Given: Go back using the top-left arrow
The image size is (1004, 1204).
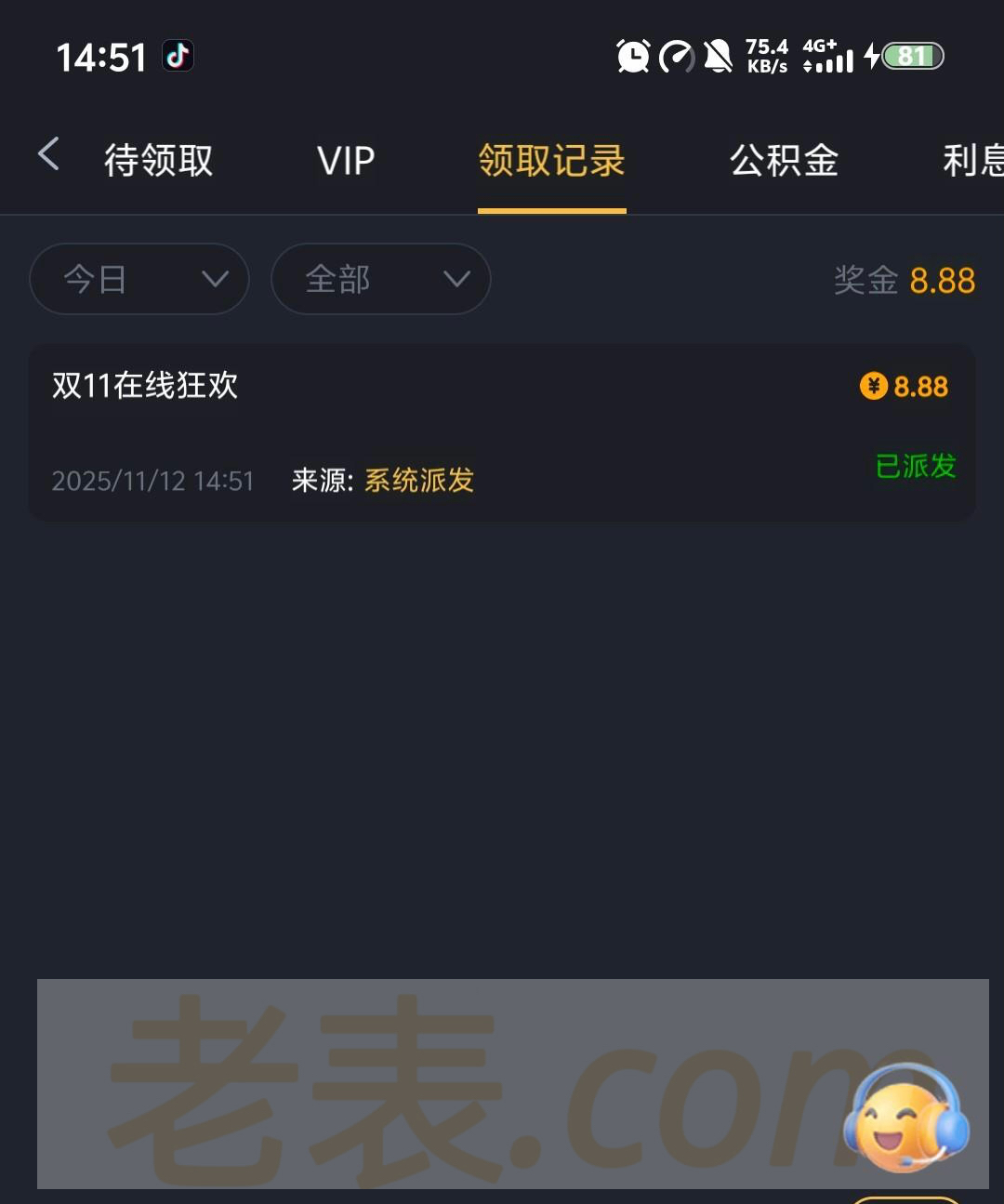Looking at the screenshot, I should coord(48,155).
